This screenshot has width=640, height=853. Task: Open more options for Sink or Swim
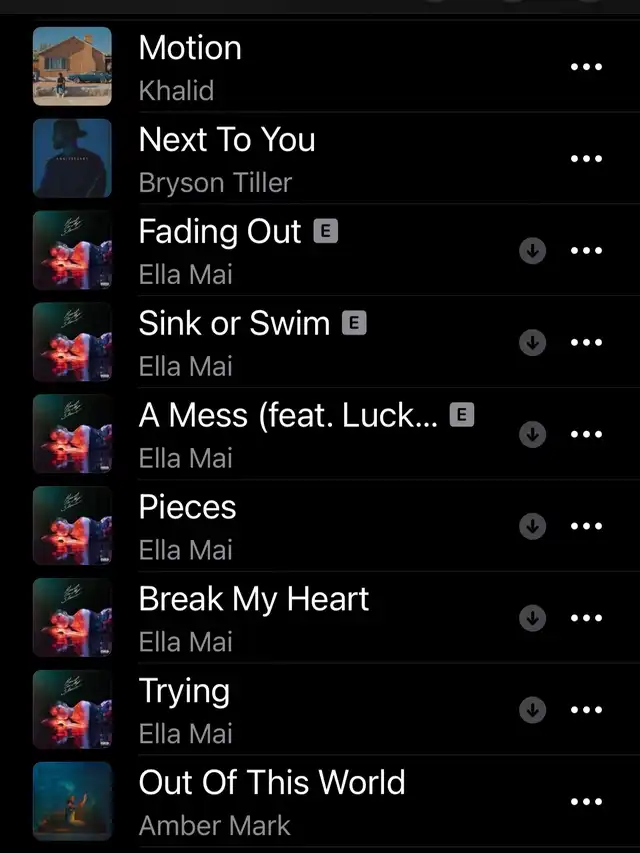[x=586, y=343]
